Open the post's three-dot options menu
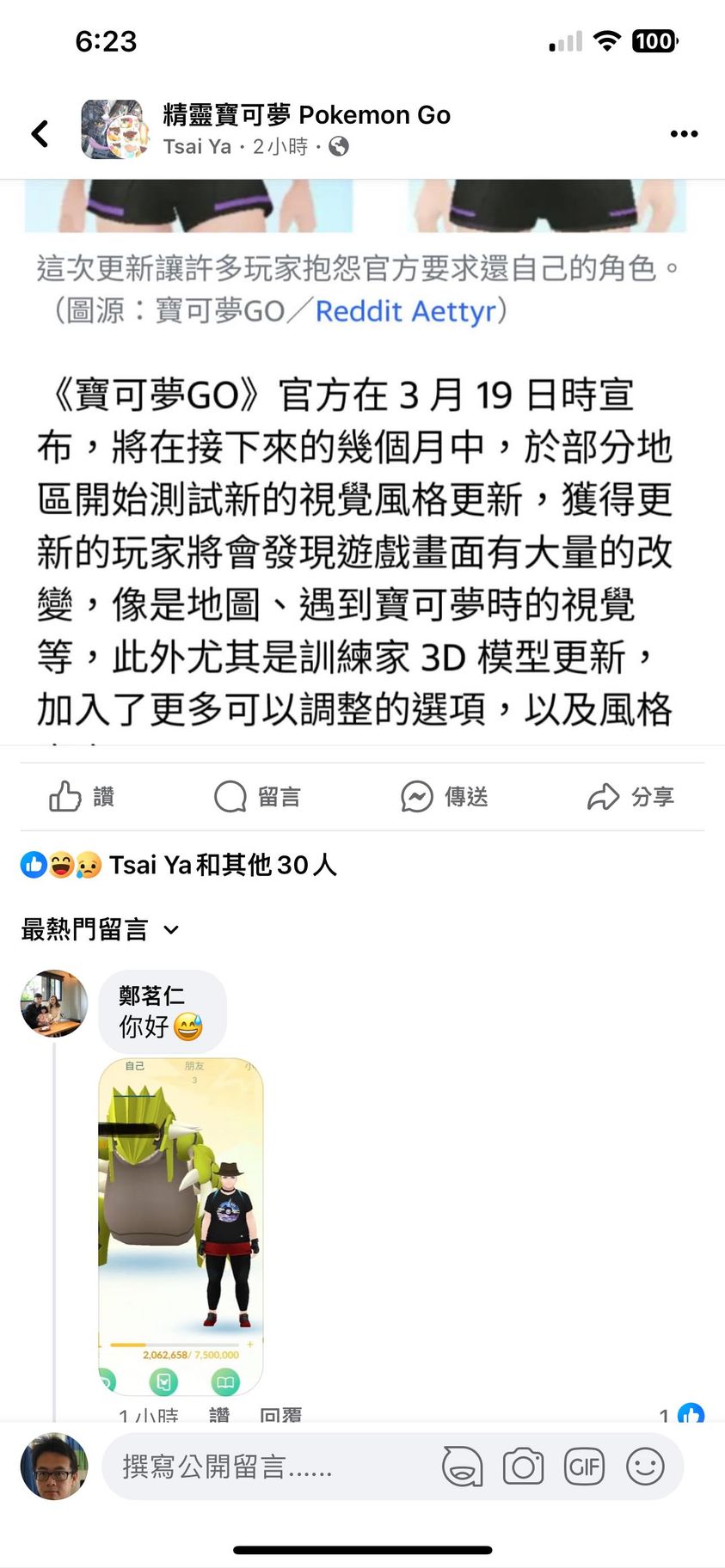Image resolution: width=725 pixels, height=1568 pixels. click(x=684, y=133)
